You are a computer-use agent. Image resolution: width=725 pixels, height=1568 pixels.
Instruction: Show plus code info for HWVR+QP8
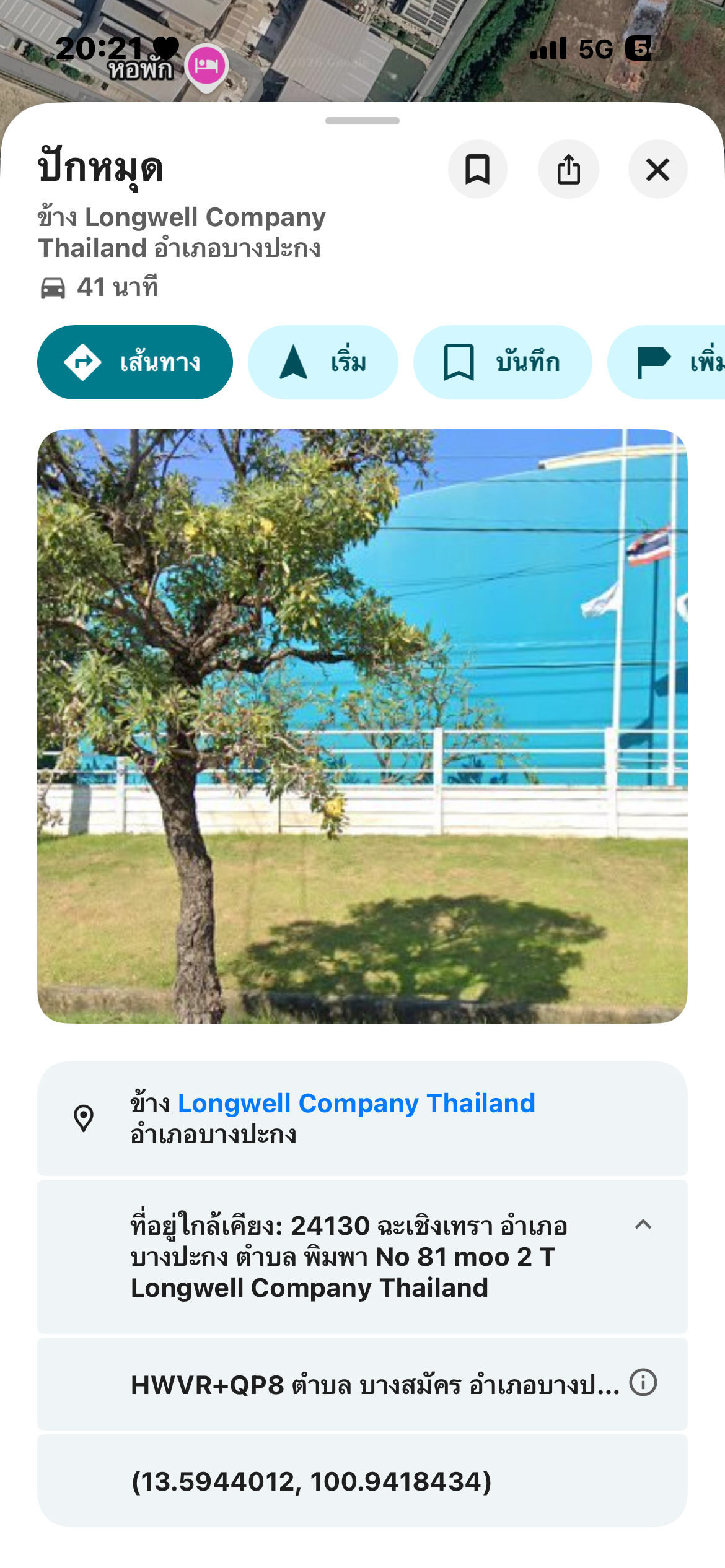(x=643, y=1383)
